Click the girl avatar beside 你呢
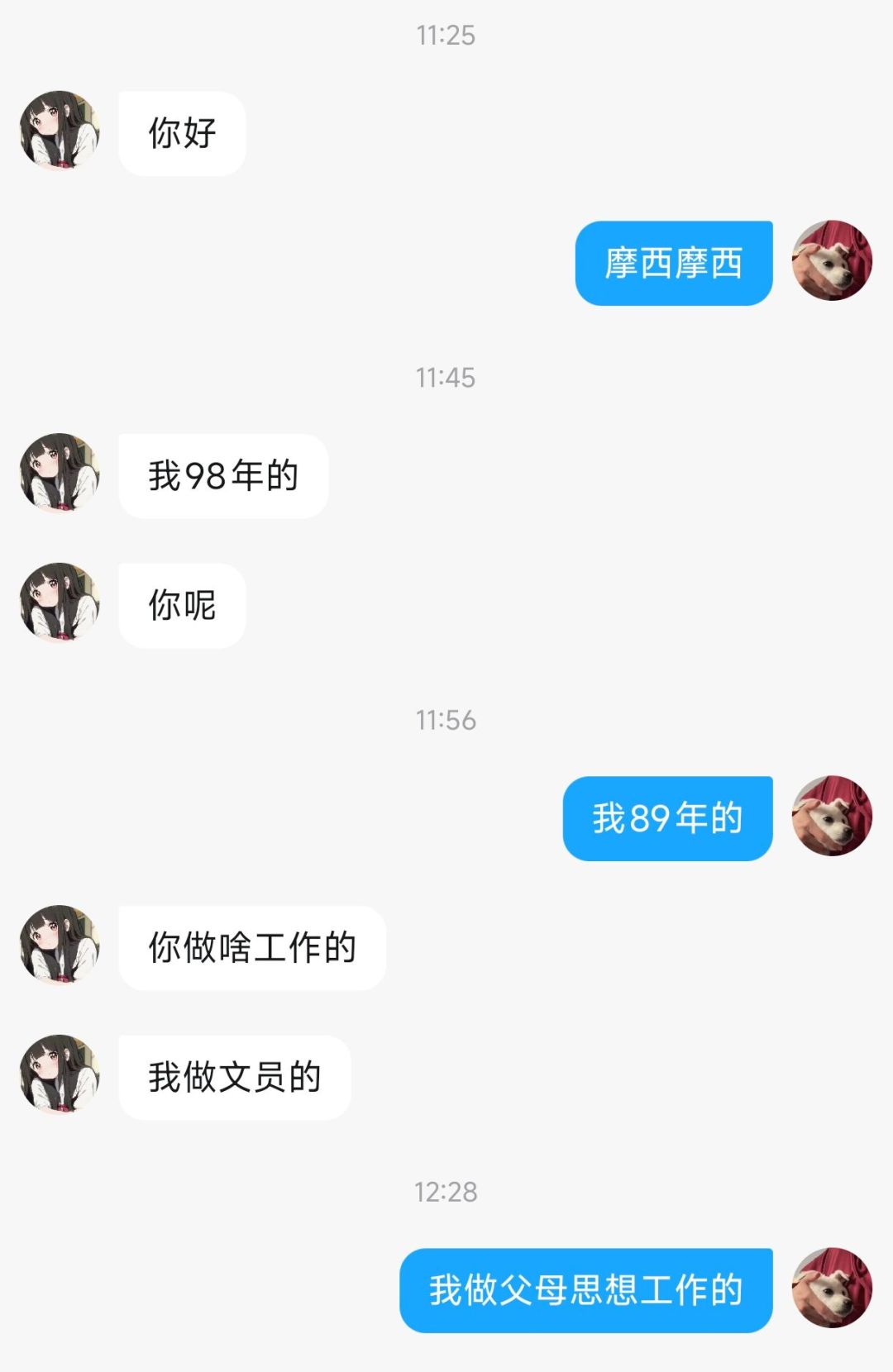This screenshot has height=1372, width=893. pyautogui.click(x=58, y=604)
